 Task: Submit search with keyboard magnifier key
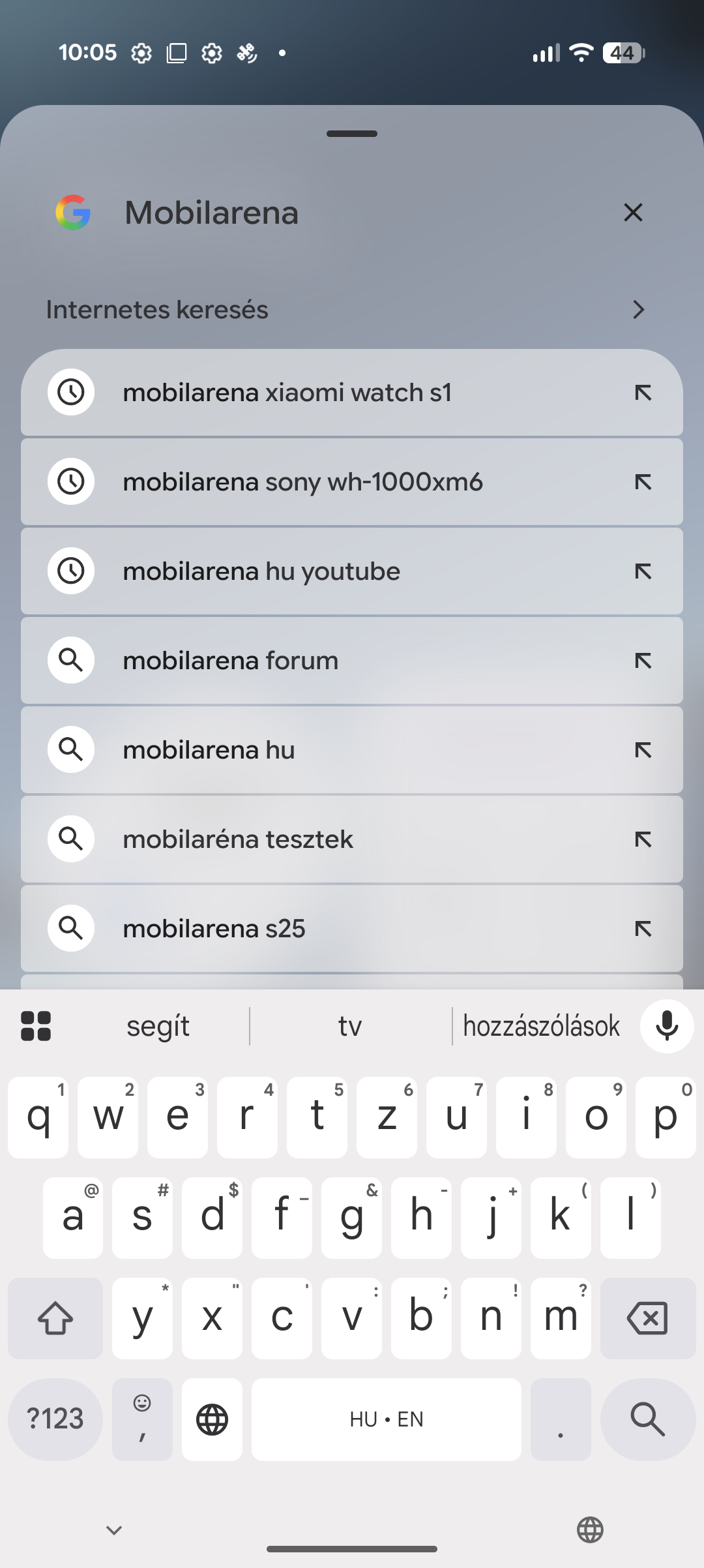pyautogui.click(x=647, y=1419)
